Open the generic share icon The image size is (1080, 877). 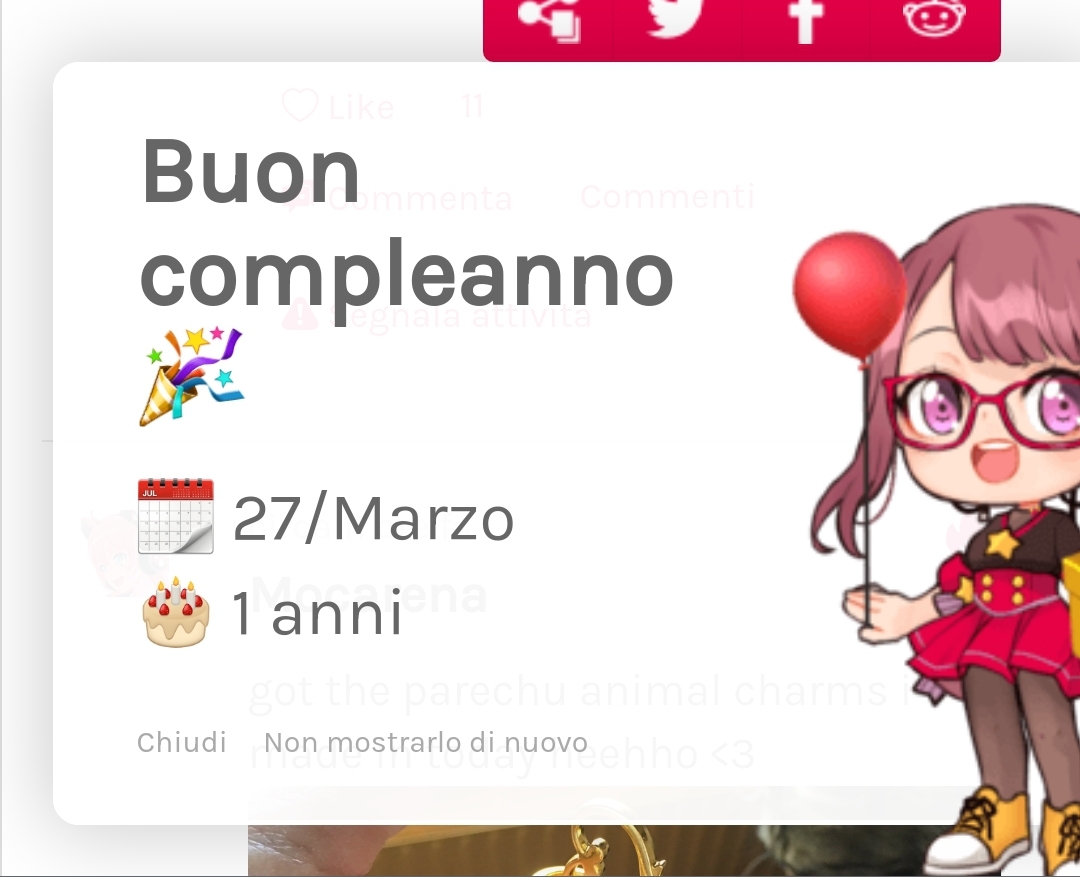pos(550,18)
